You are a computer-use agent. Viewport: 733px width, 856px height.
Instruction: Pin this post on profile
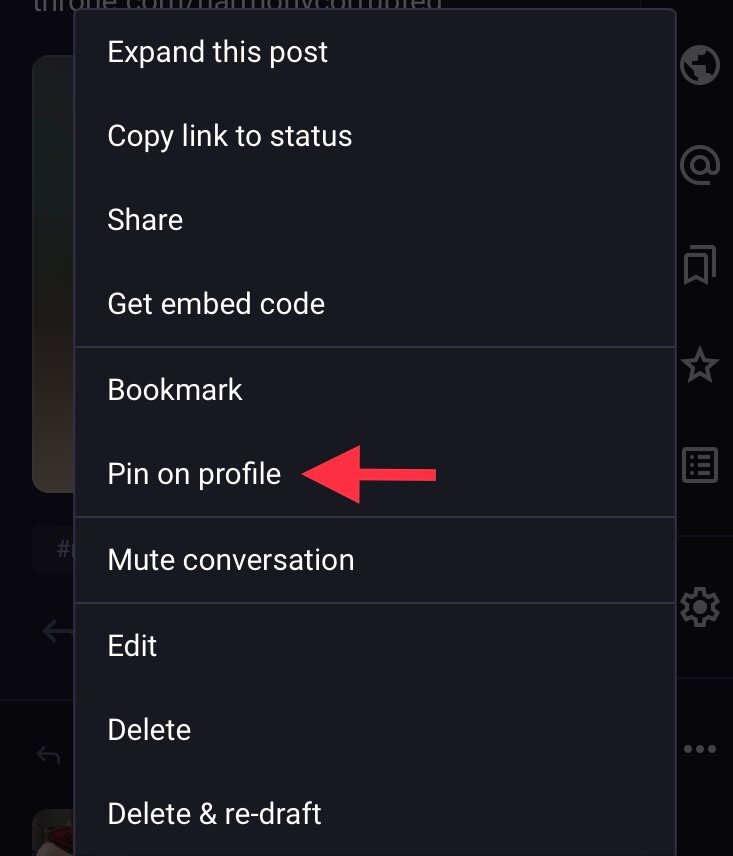194,473
